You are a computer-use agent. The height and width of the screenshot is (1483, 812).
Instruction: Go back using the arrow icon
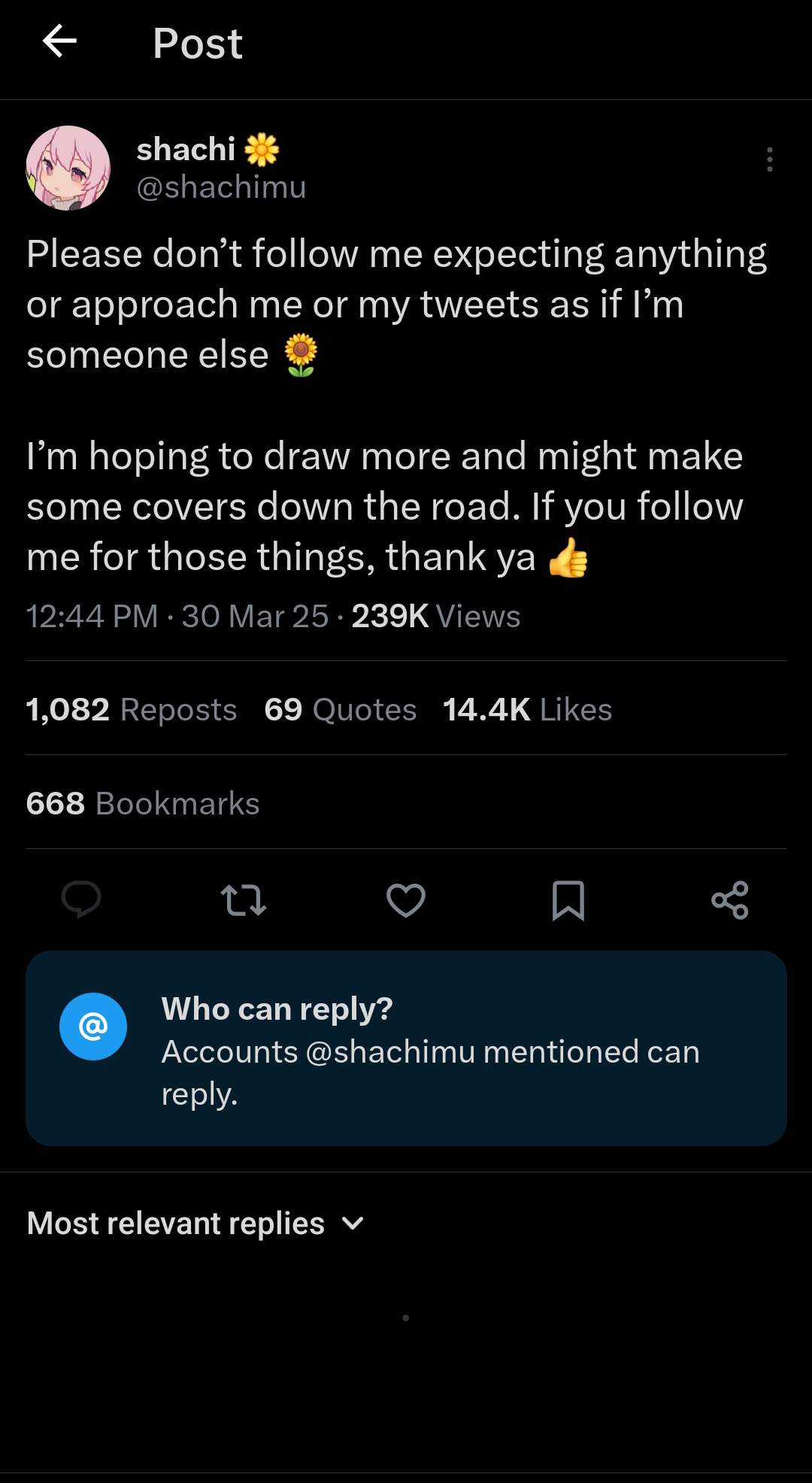point(60,41)
